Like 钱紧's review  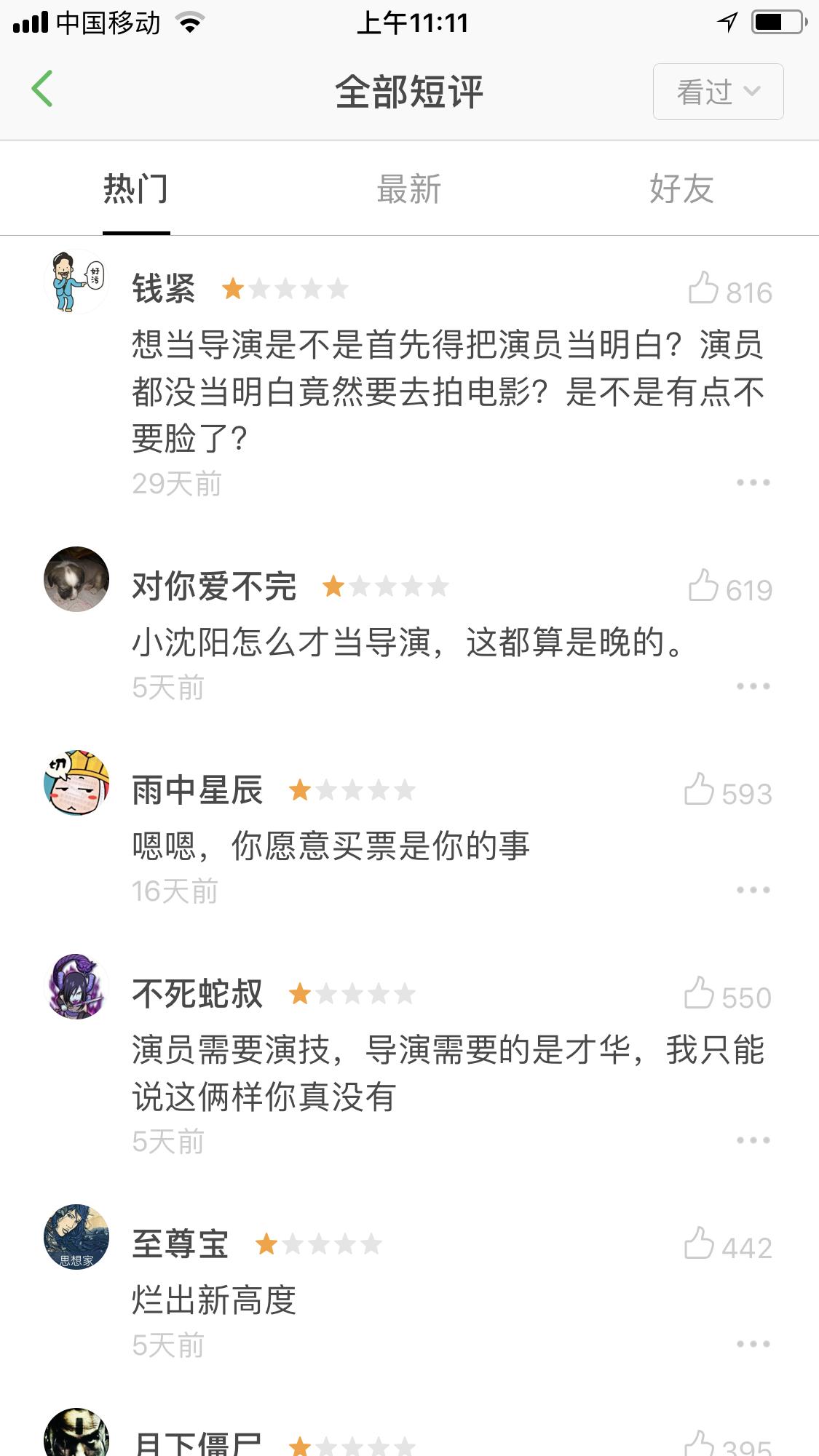click(x=704, y=289)
